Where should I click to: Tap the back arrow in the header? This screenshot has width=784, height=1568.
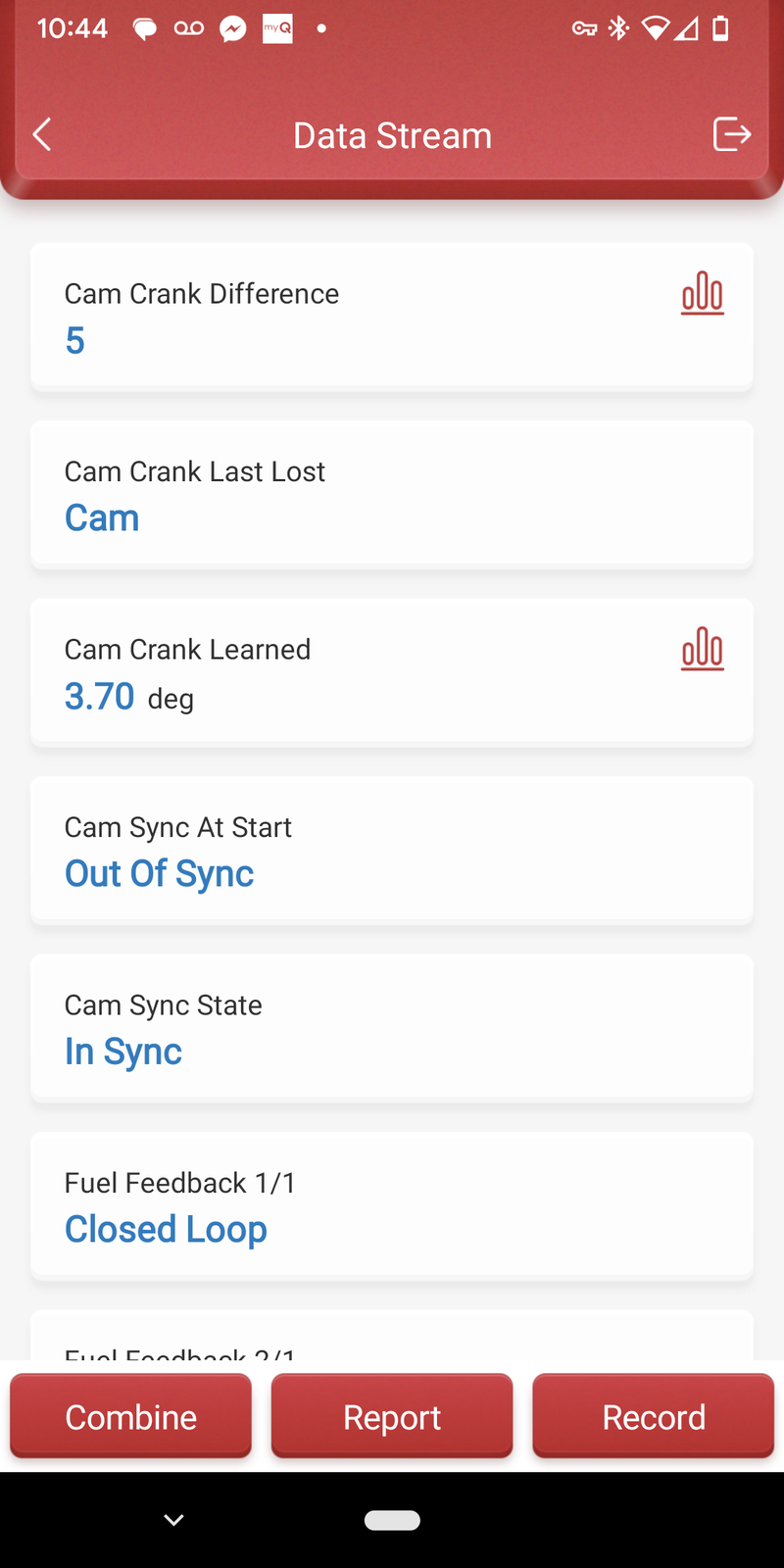[41, 134]
